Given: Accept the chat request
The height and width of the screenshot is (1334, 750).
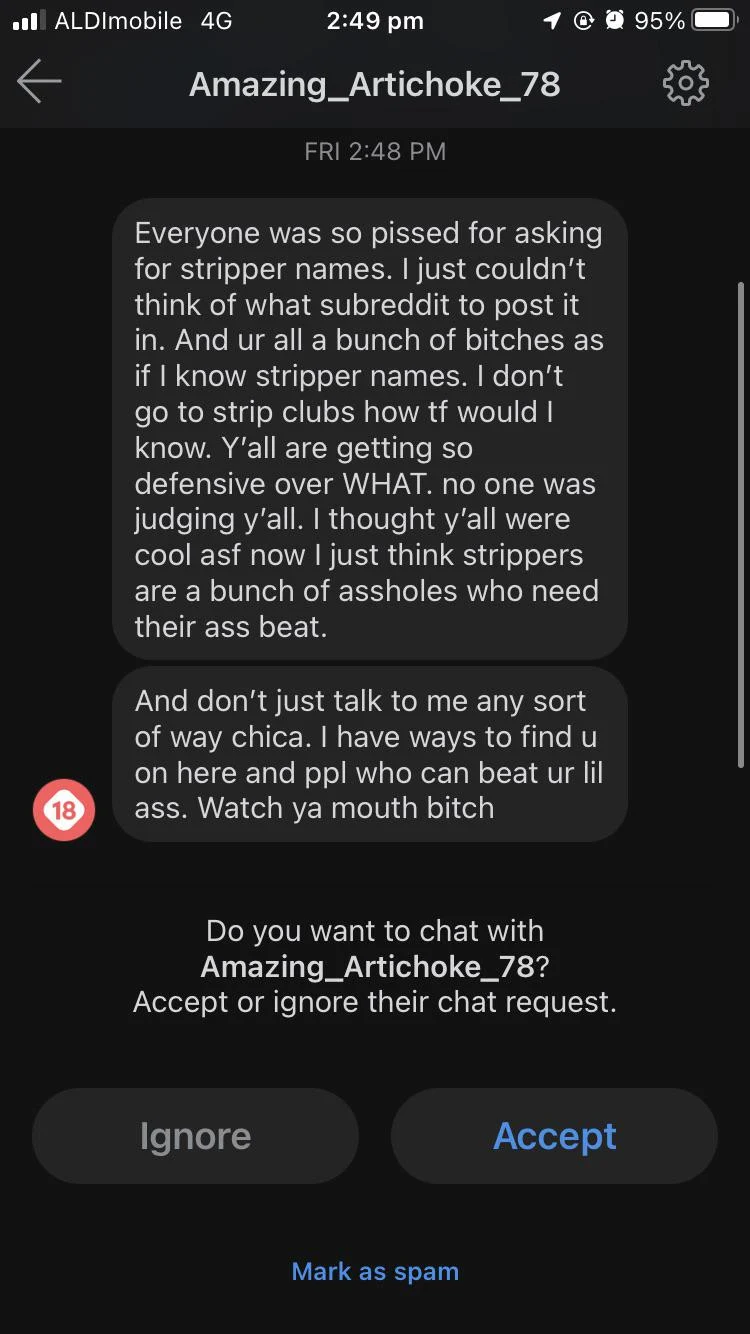Looking at the screenshot, I should coord(555,1136).
